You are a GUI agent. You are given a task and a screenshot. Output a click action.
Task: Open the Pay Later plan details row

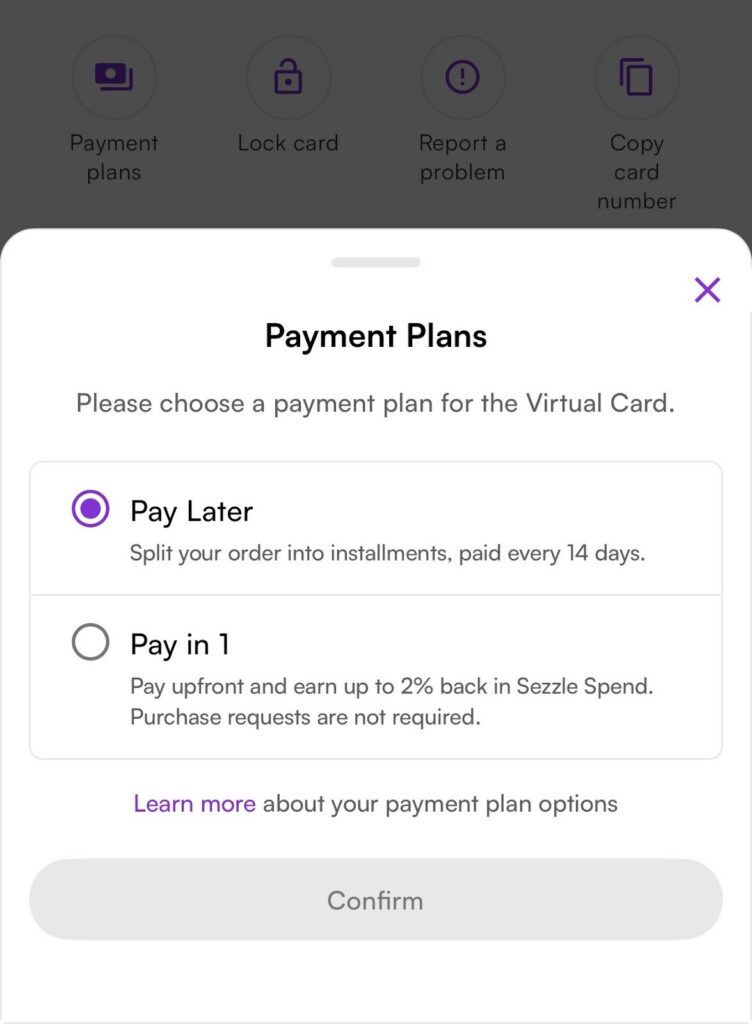[376, 527]
